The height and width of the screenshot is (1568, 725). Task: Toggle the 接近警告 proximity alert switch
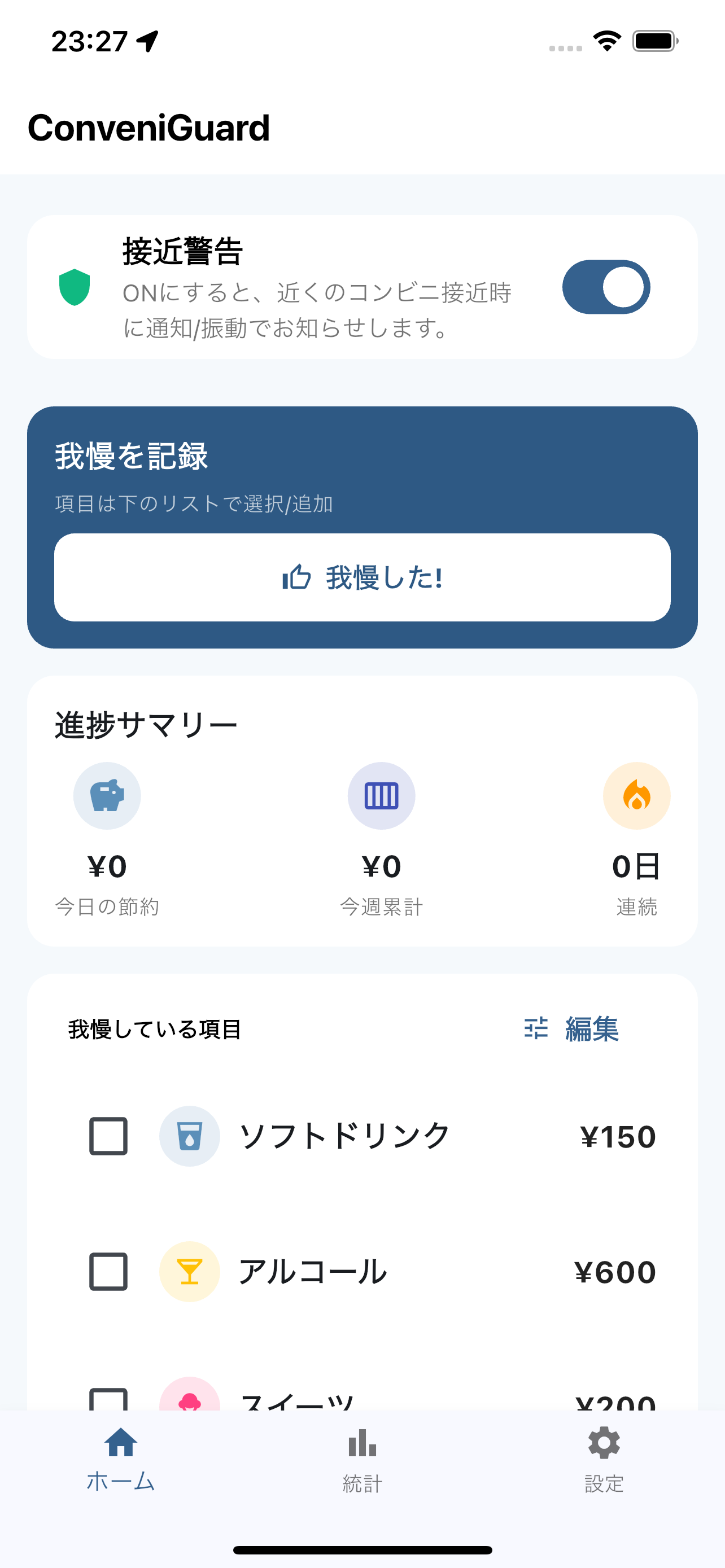[x=606, y=287]
